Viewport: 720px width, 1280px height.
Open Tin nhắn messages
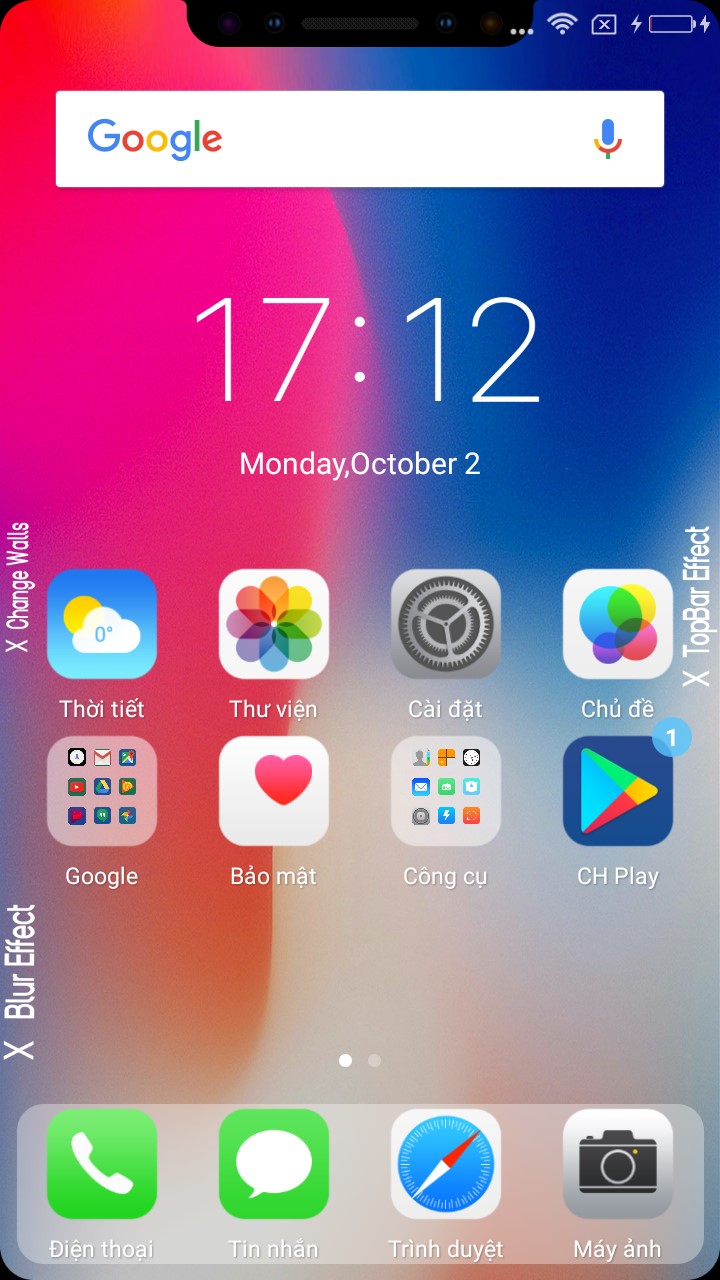click(x=274, y=1164)
